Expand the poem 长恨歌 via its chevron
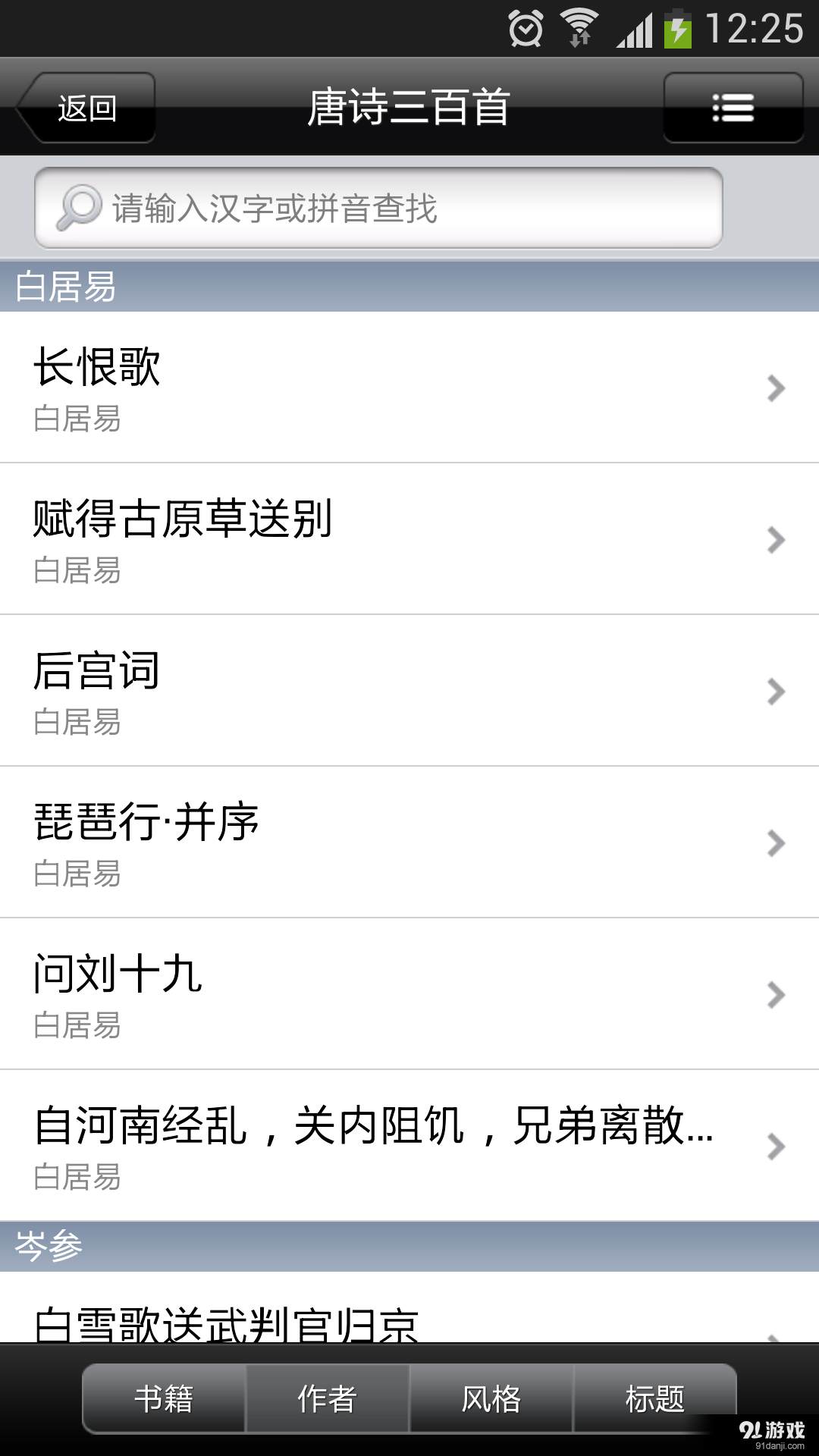 click(775, 388)
